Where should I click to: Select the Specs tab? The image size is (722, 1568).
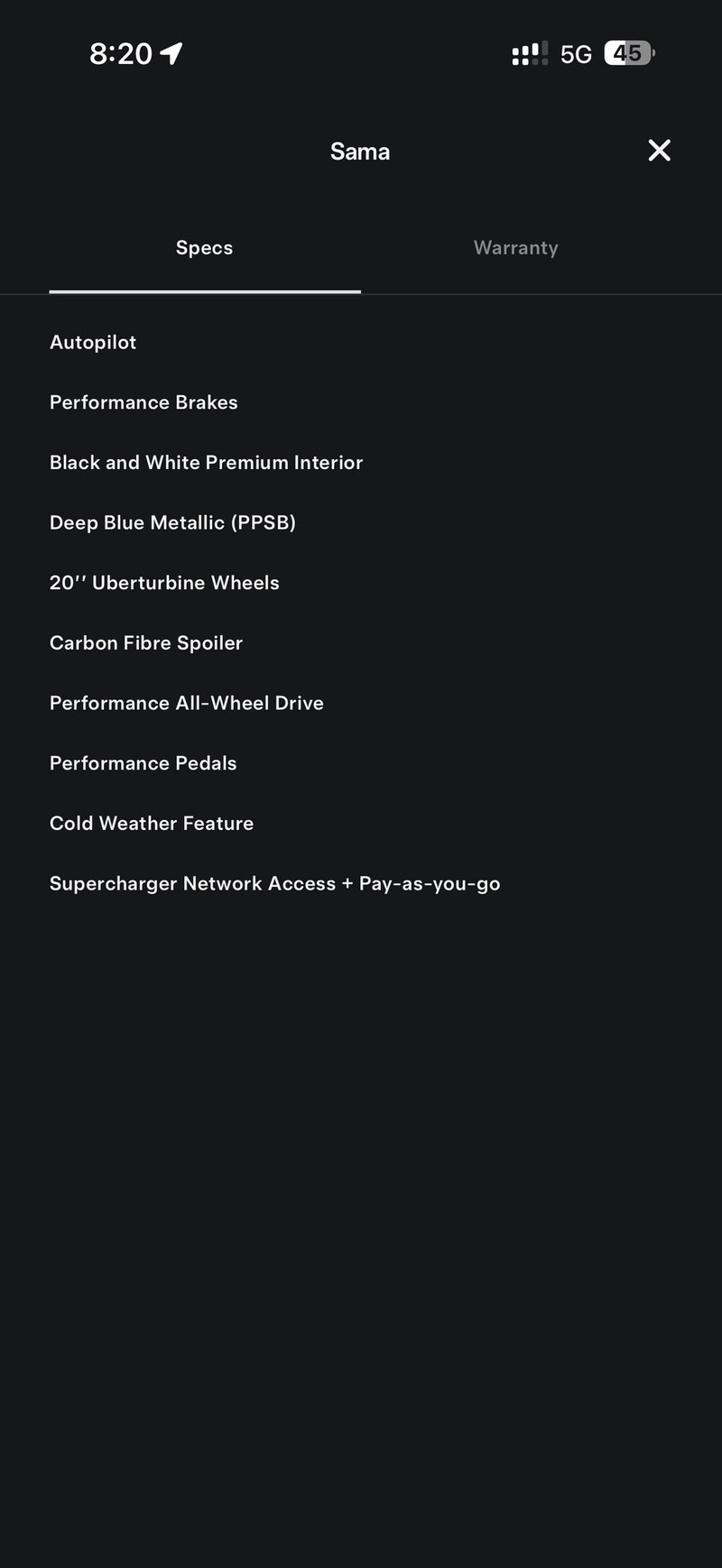pos(205,248)
